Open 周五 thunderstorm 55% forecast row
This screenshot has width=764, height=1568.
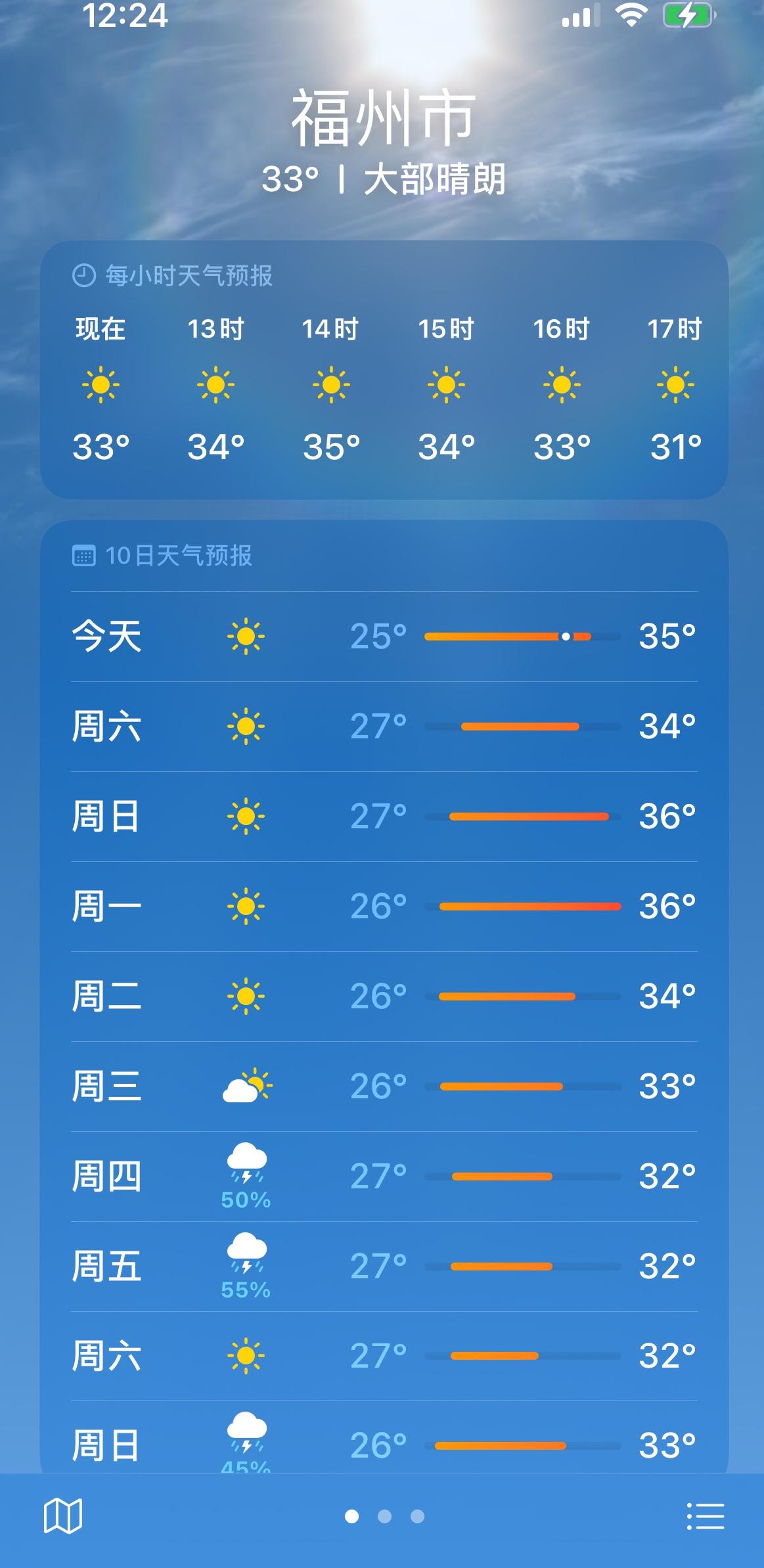[x=384, y=1266]
